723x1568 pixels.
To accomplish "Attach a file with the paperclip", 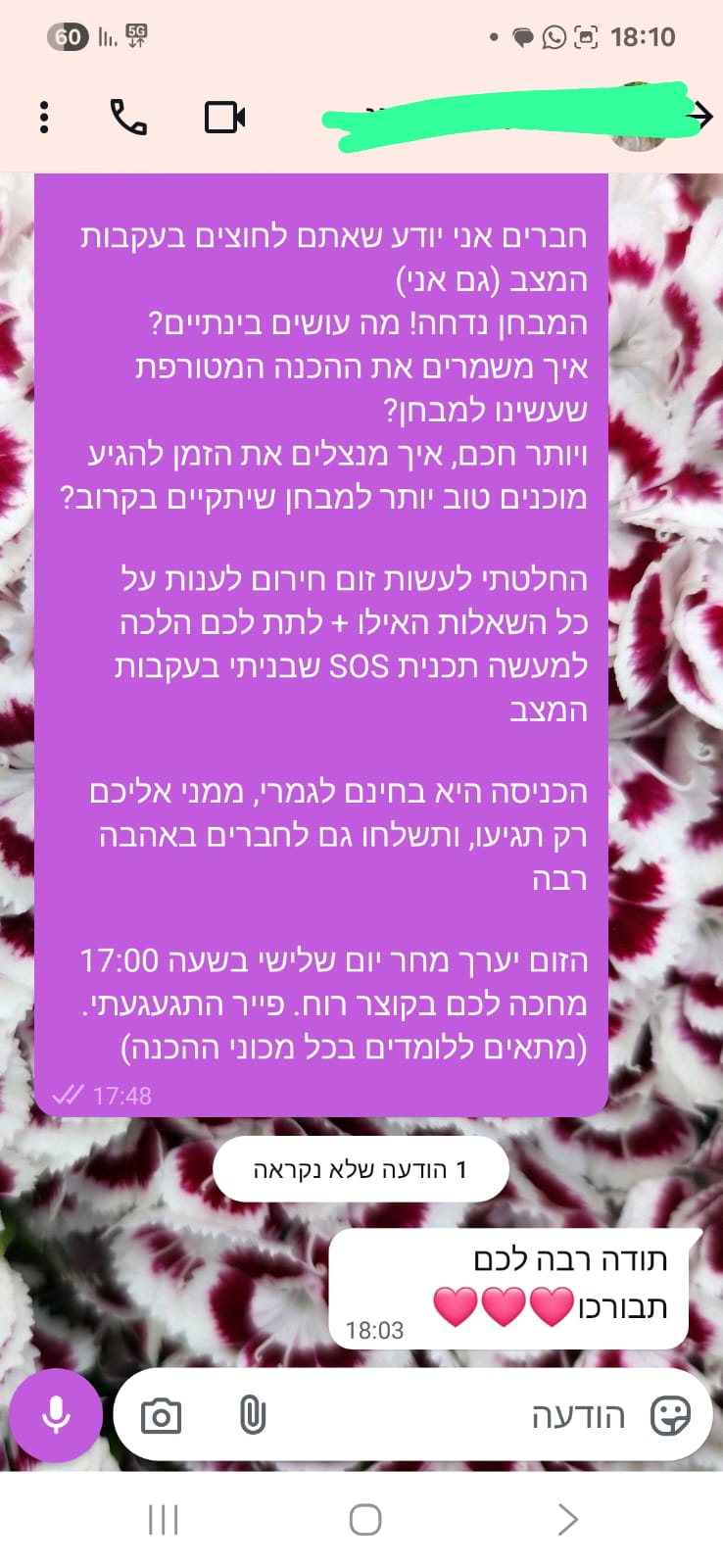I will 253,1416.
